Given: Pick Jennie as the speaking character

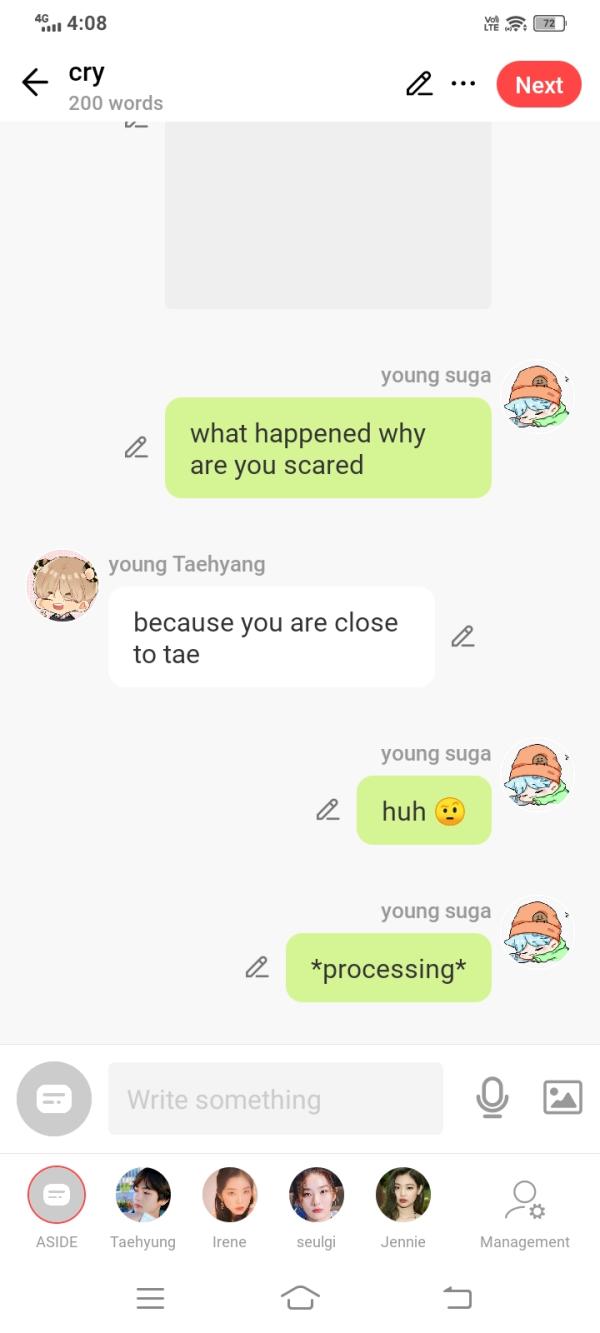Looking at the screenshot, I should tap(403, 1195).
